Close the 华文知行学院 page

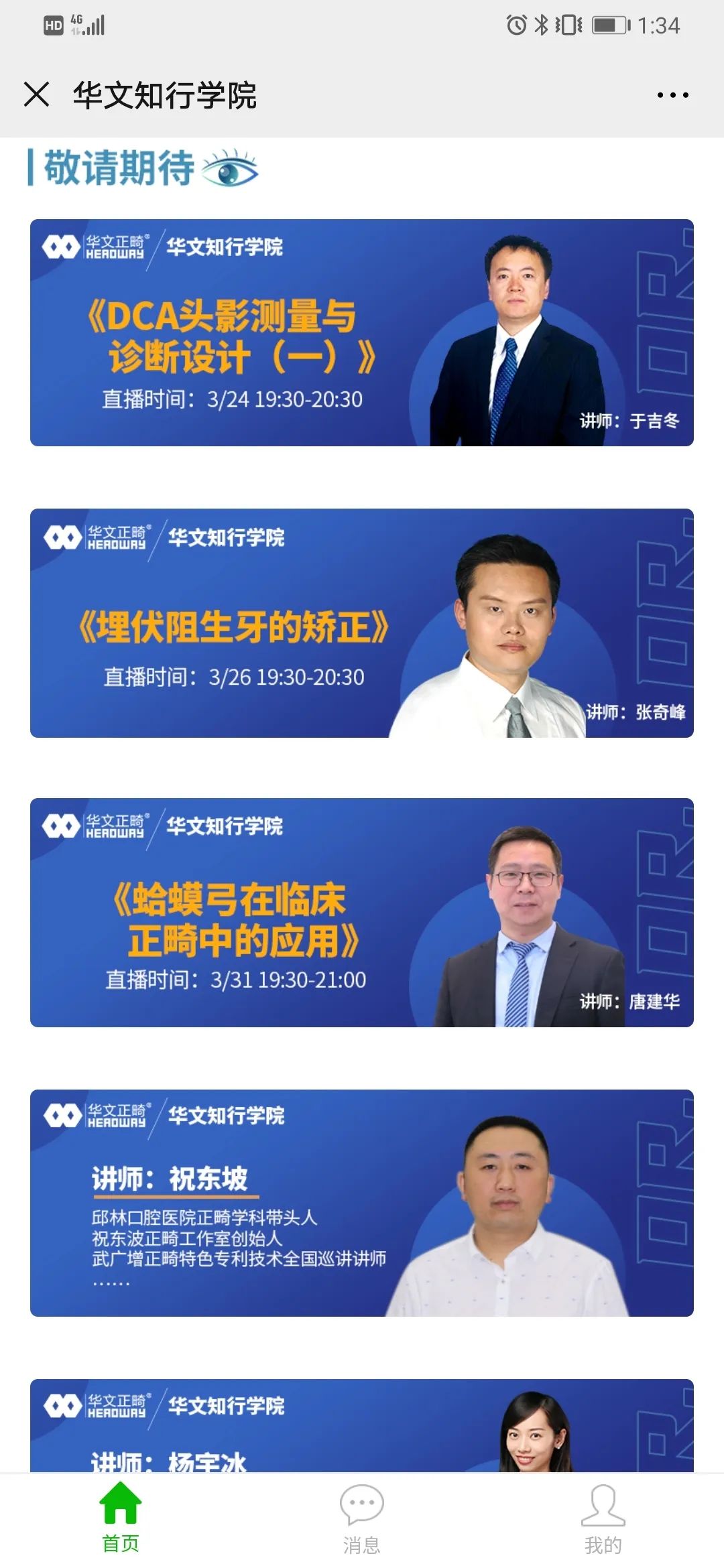click(x=37, y=94)
